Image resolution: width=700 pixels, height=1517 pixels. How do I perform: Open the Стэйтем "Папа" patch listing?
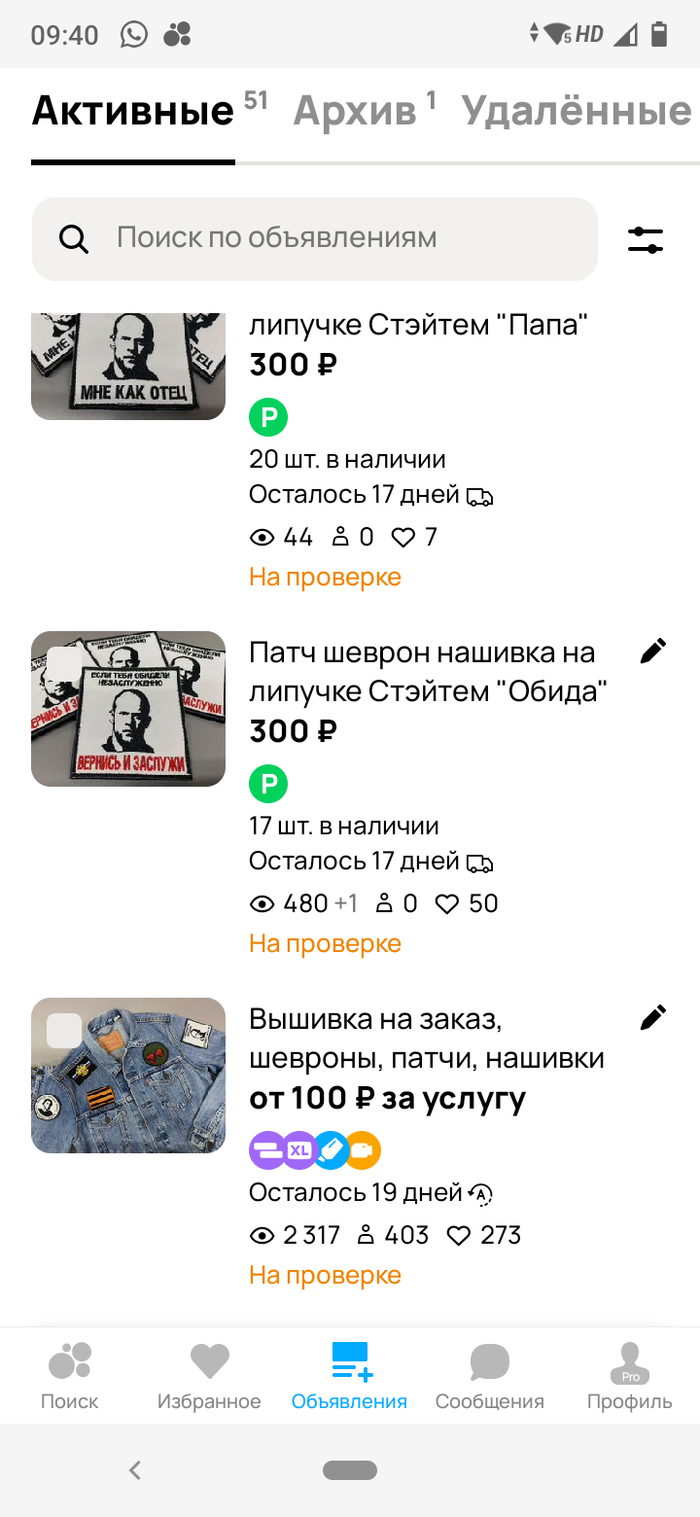418,326
